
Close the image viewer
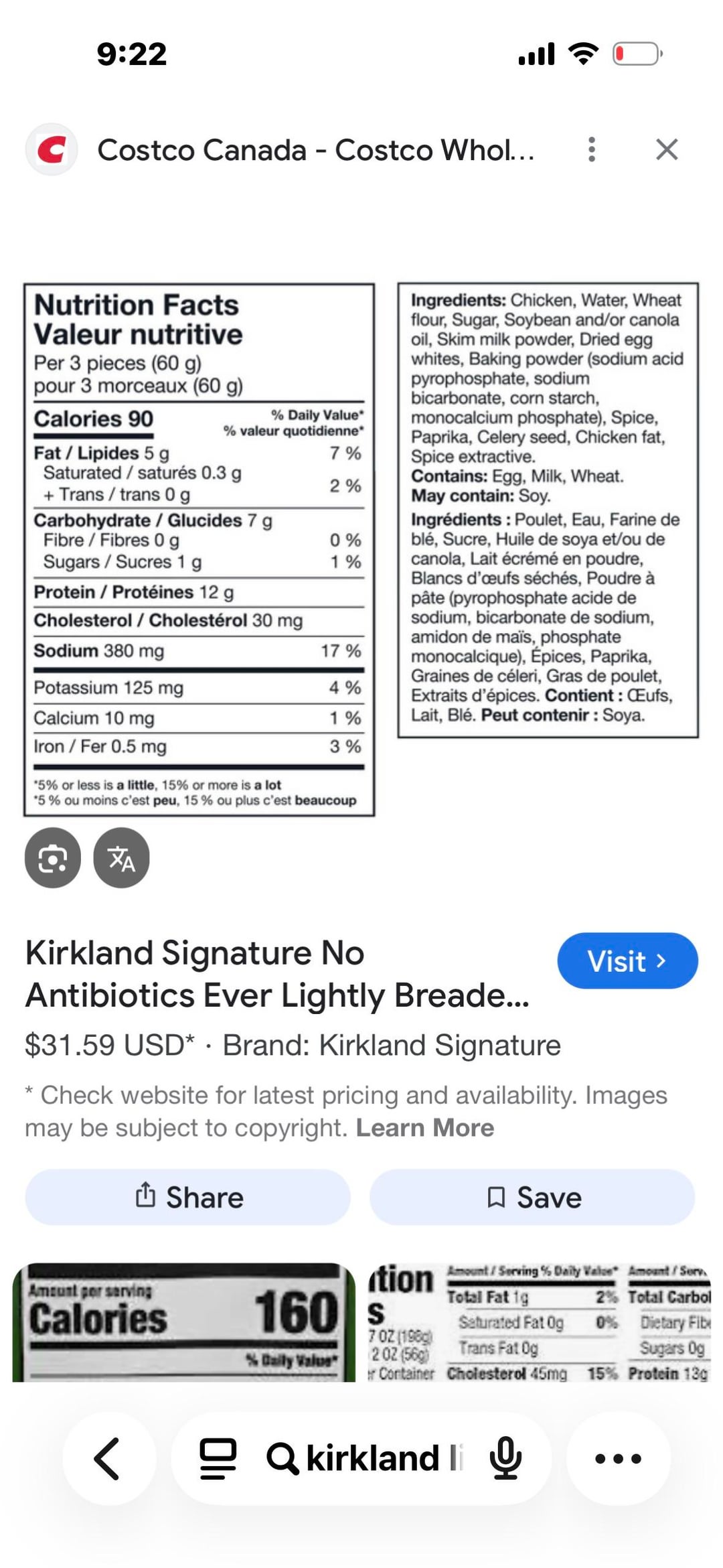click(x=667, y=149)
